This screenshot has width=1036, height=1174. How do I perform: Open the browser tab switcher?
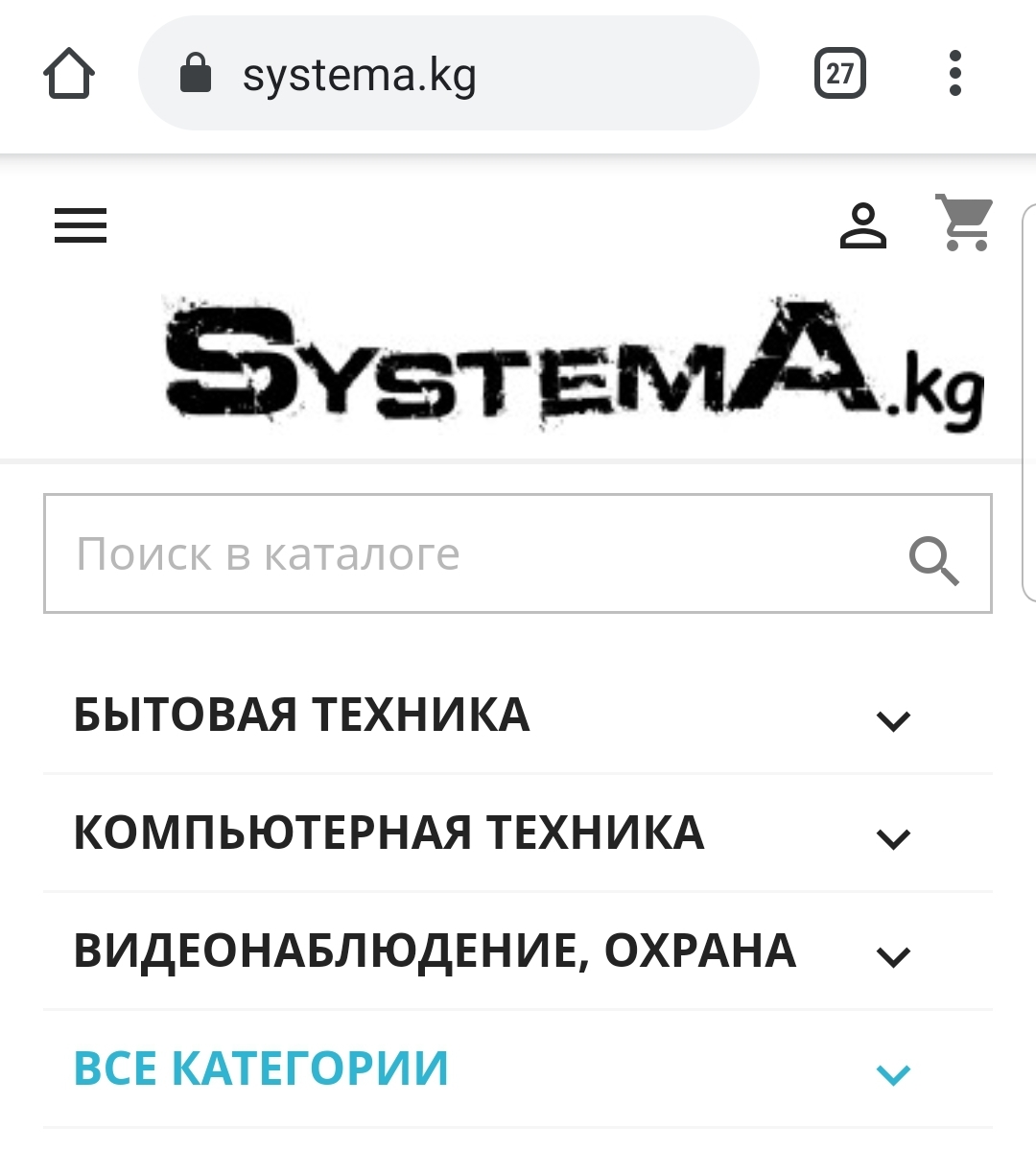(x=839, y=74)
